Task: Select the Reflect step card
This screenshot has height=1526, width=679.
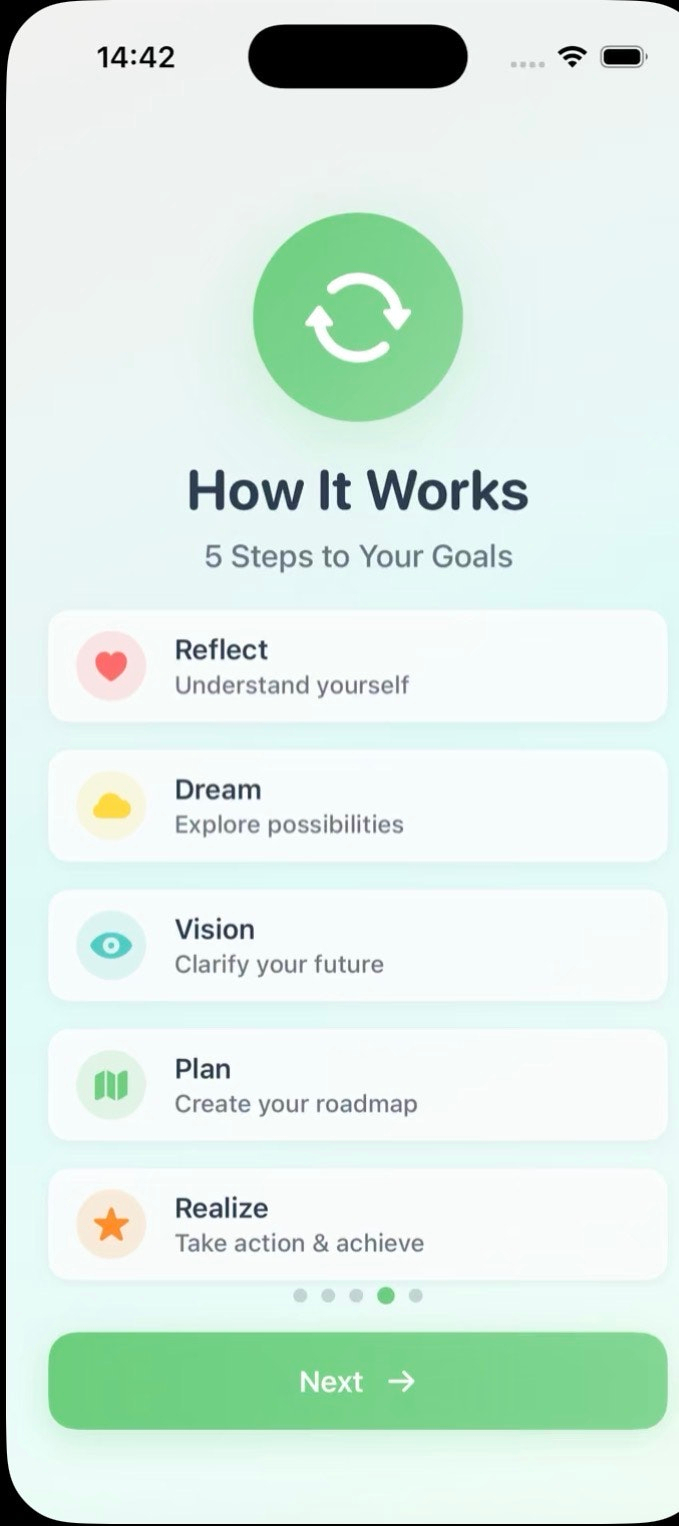Action: (357, 666)
